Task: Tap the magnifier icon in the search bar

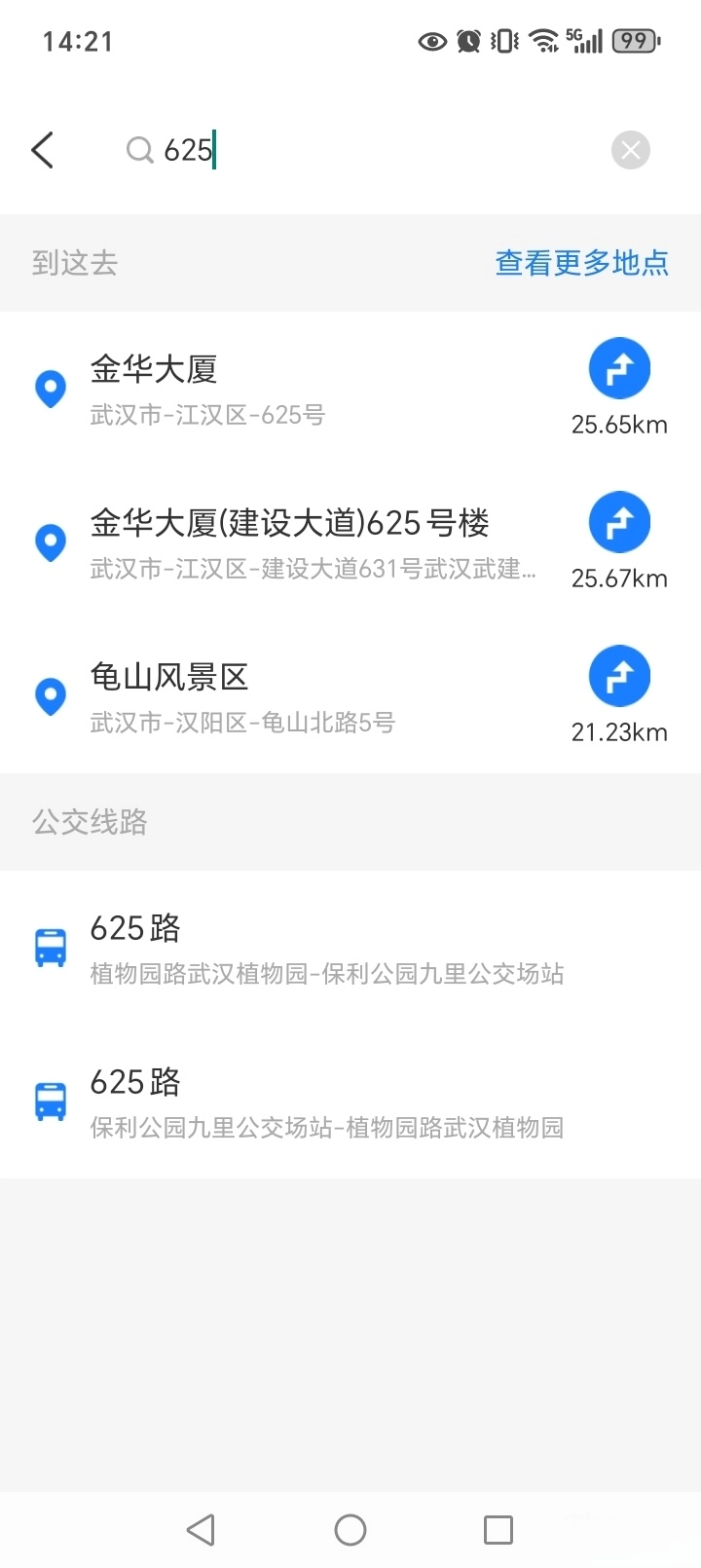Action: 139,150
